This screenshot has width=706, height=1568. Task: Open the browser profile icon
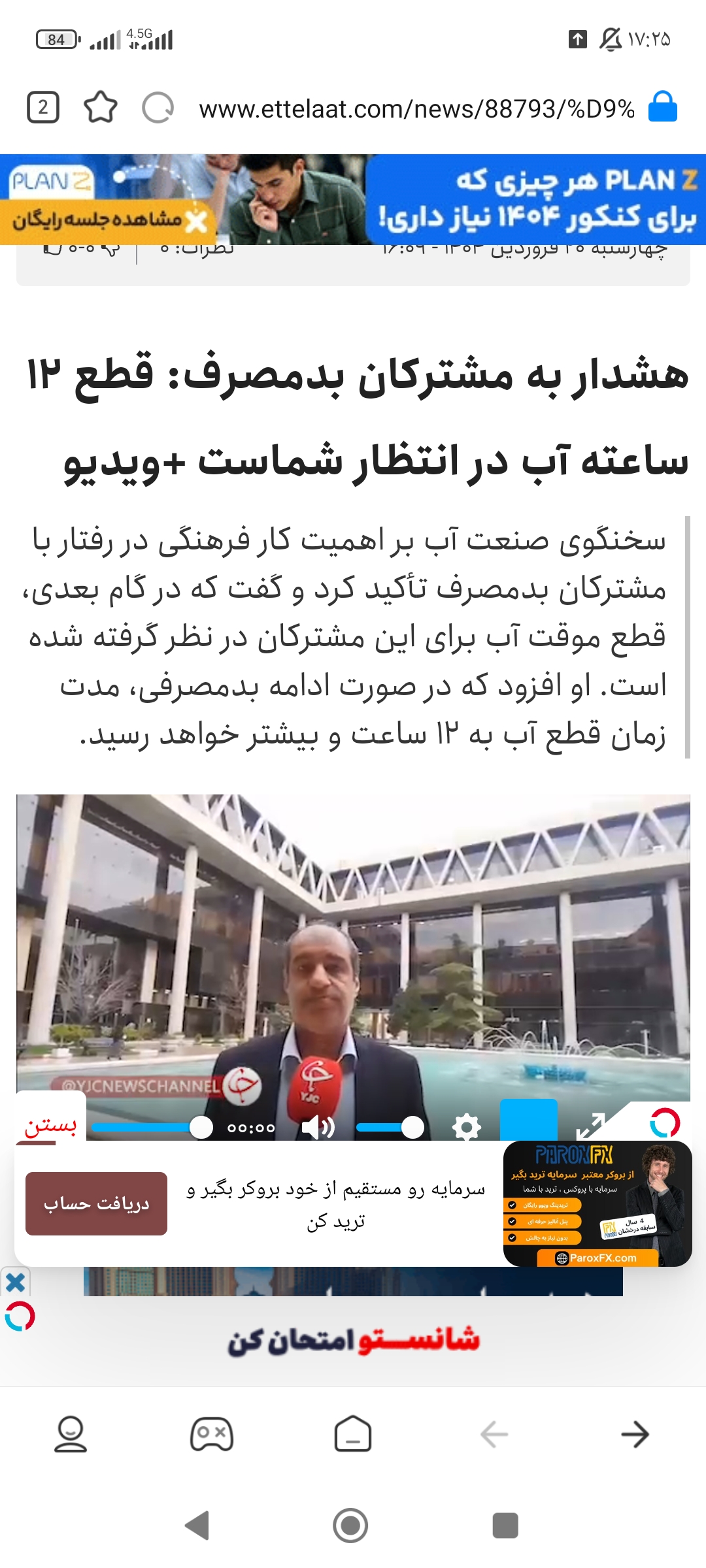(x=71, y=1434)
